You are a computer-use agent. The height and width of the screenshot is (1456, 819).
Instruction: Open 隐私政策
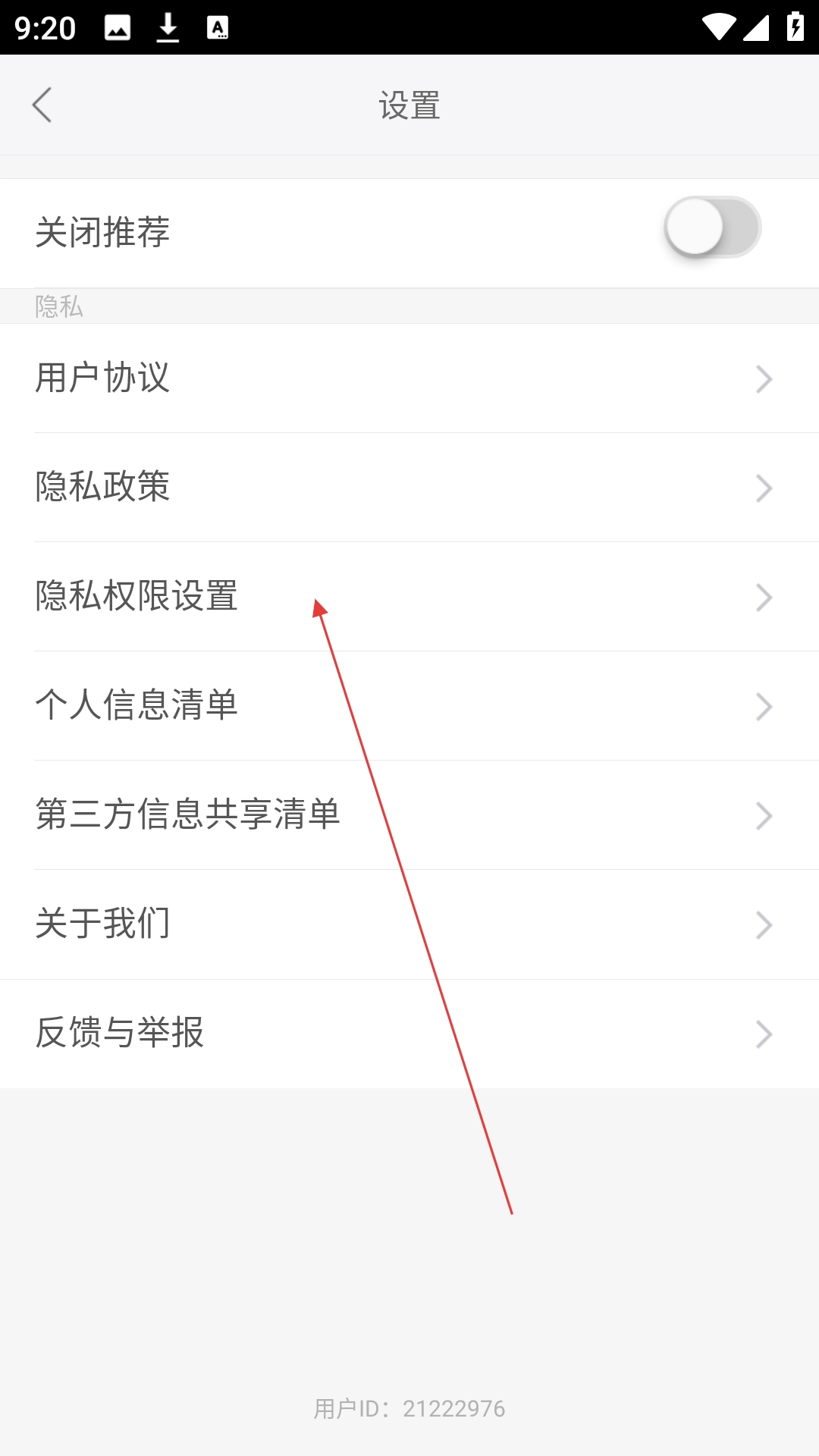(409, 487)
